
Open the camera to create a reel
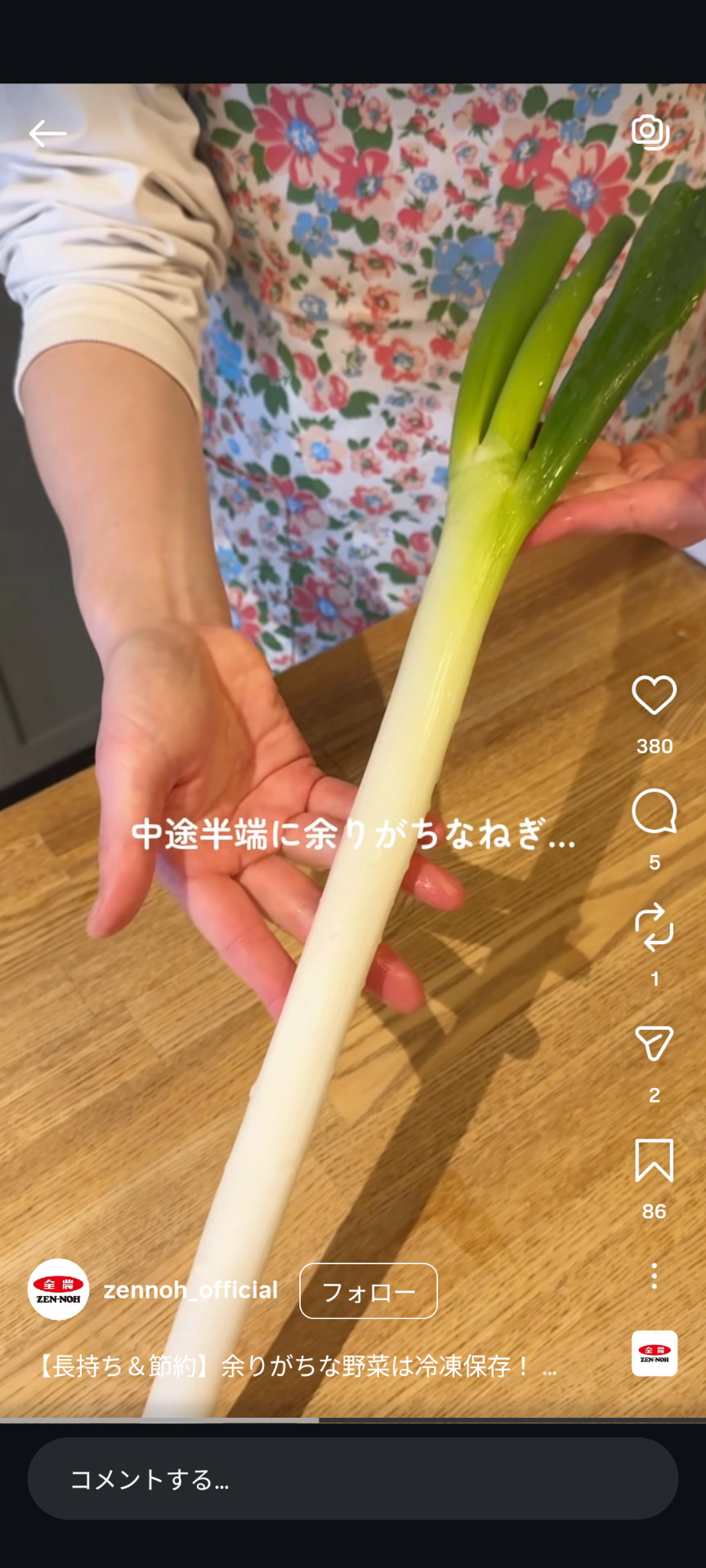[x=650, y=131]
